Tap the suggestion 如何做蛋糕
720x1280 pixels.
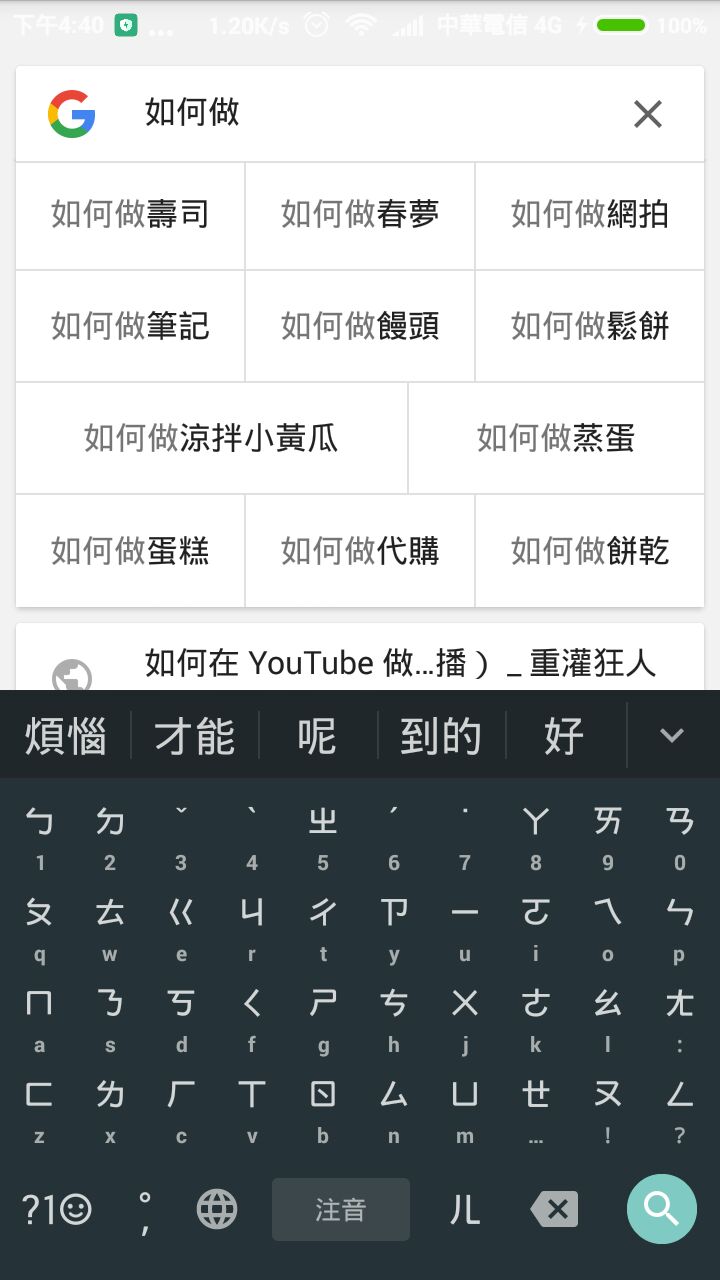[130, 551]
